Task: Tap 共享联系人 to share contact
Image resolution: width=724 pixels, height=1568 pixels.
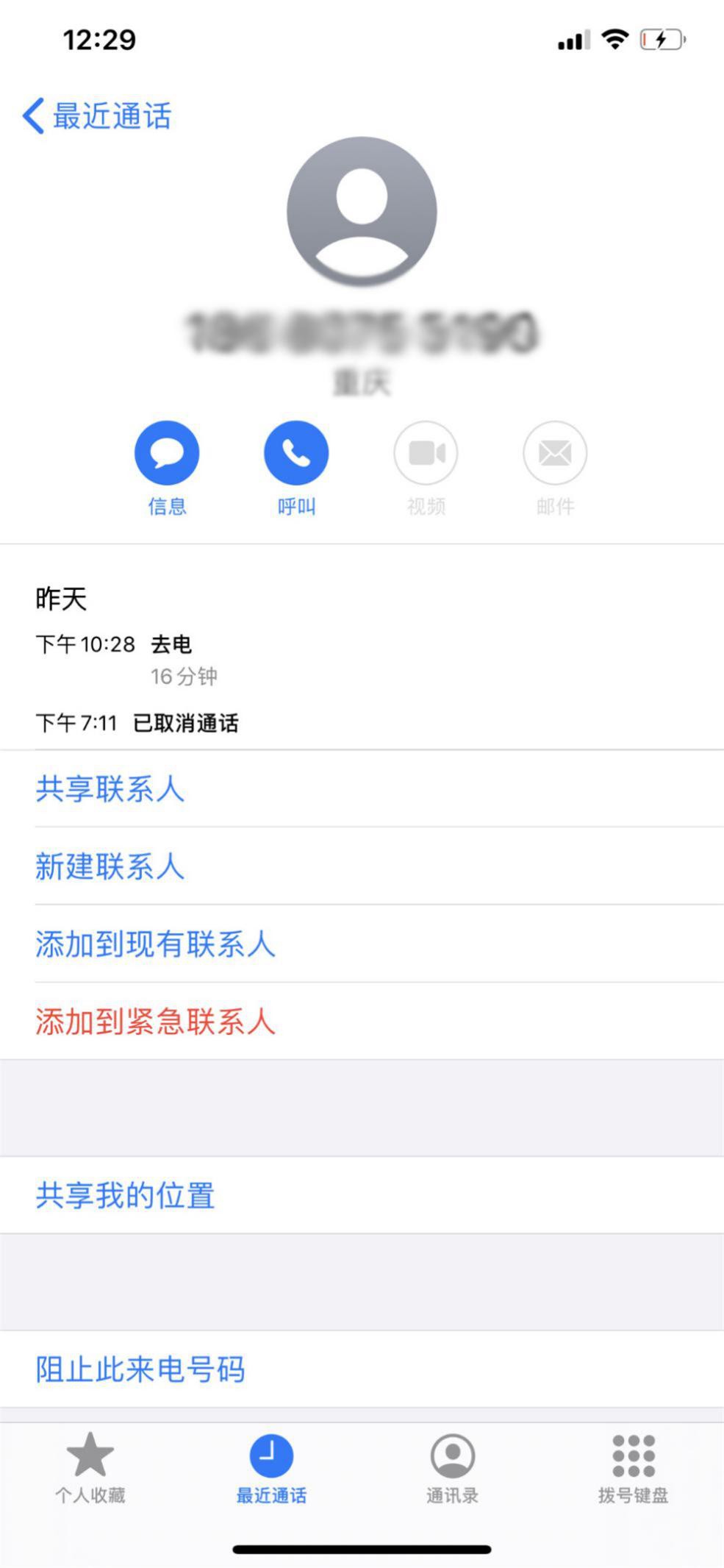Action: [109, 789]
